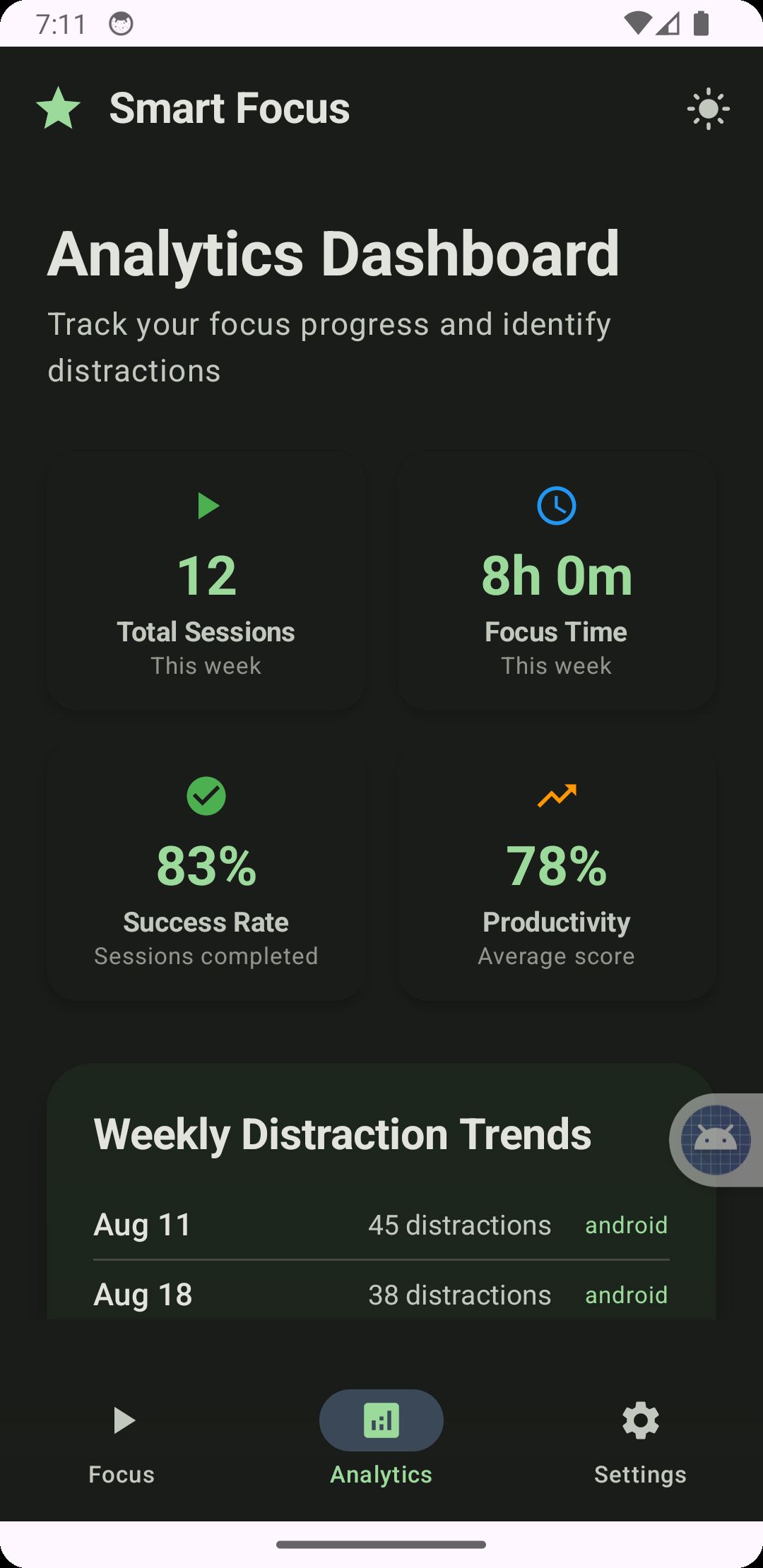
Task: Open the floating Android debug bubble
Action: [716, 1139]
